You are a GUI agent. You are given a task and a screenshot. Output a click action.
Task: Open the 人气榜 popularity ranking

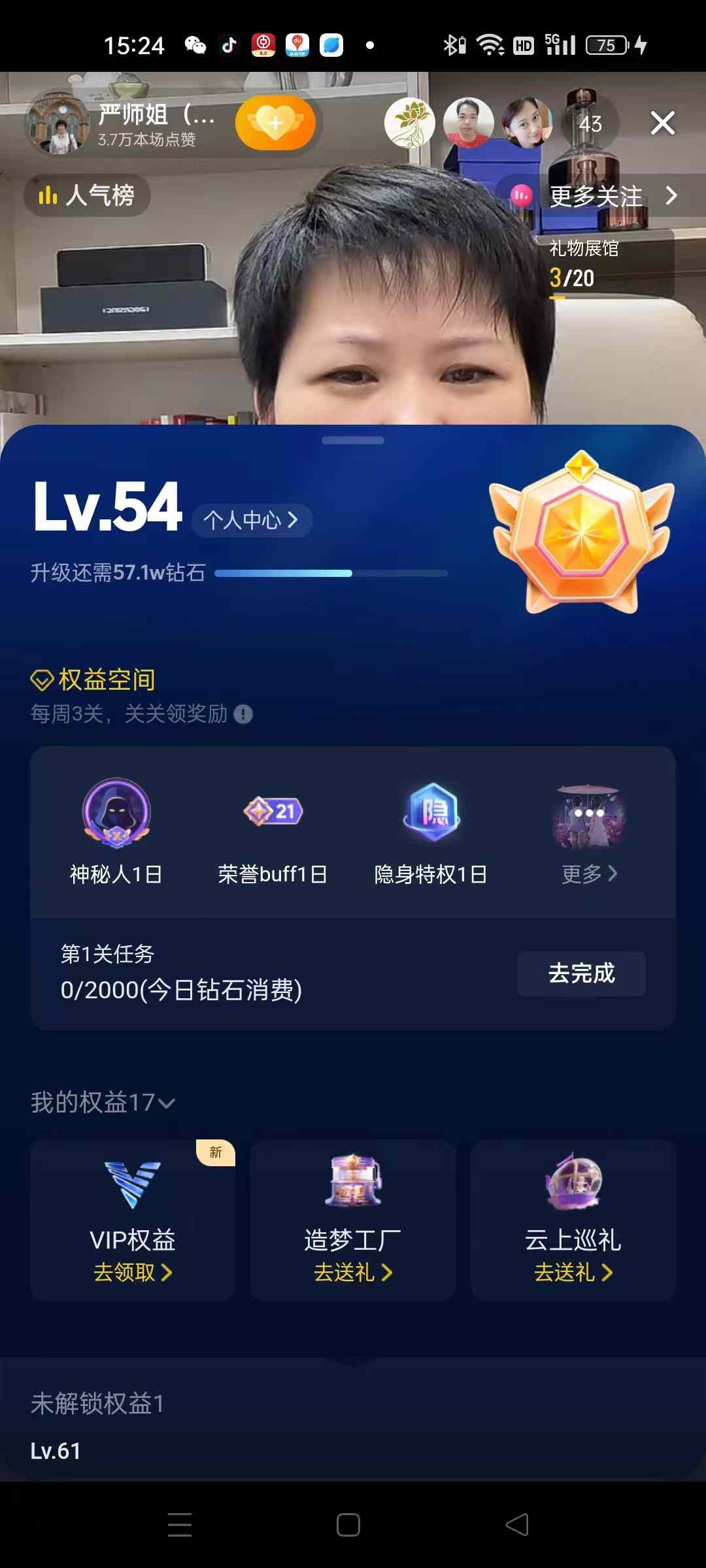coord(88,195)
